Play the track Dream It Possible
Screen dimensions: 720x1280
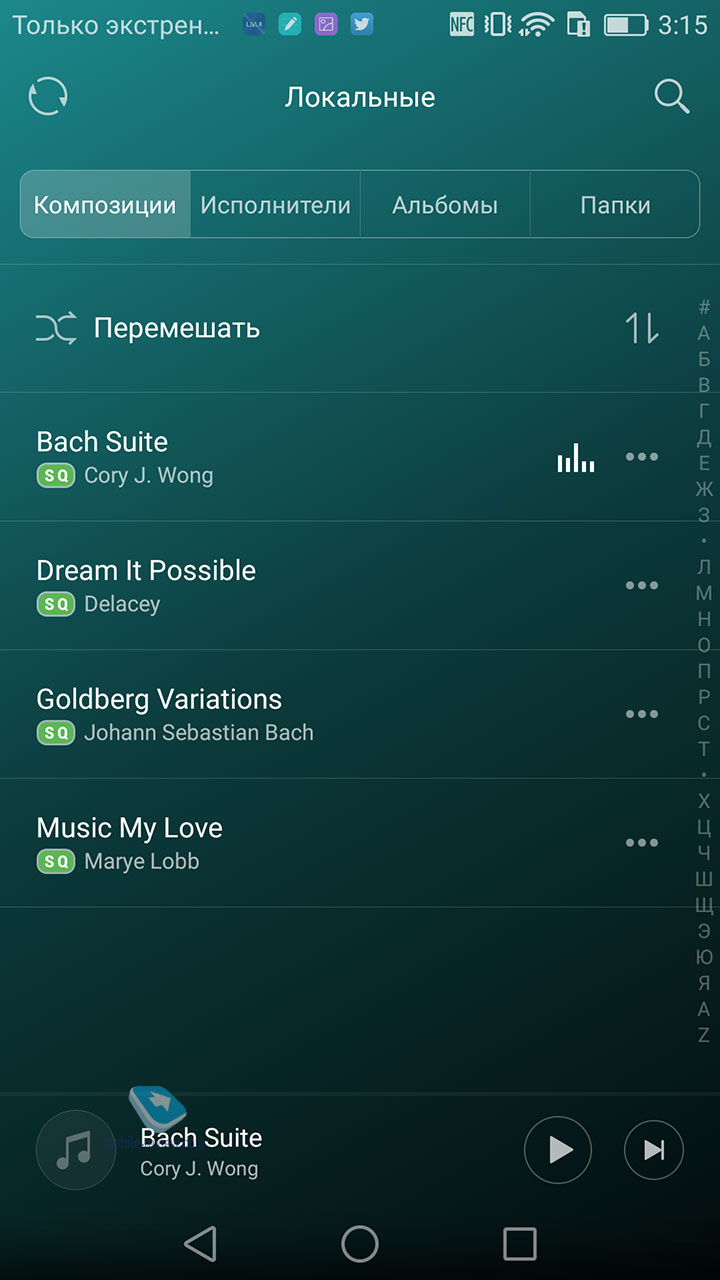tap(300, 585)
